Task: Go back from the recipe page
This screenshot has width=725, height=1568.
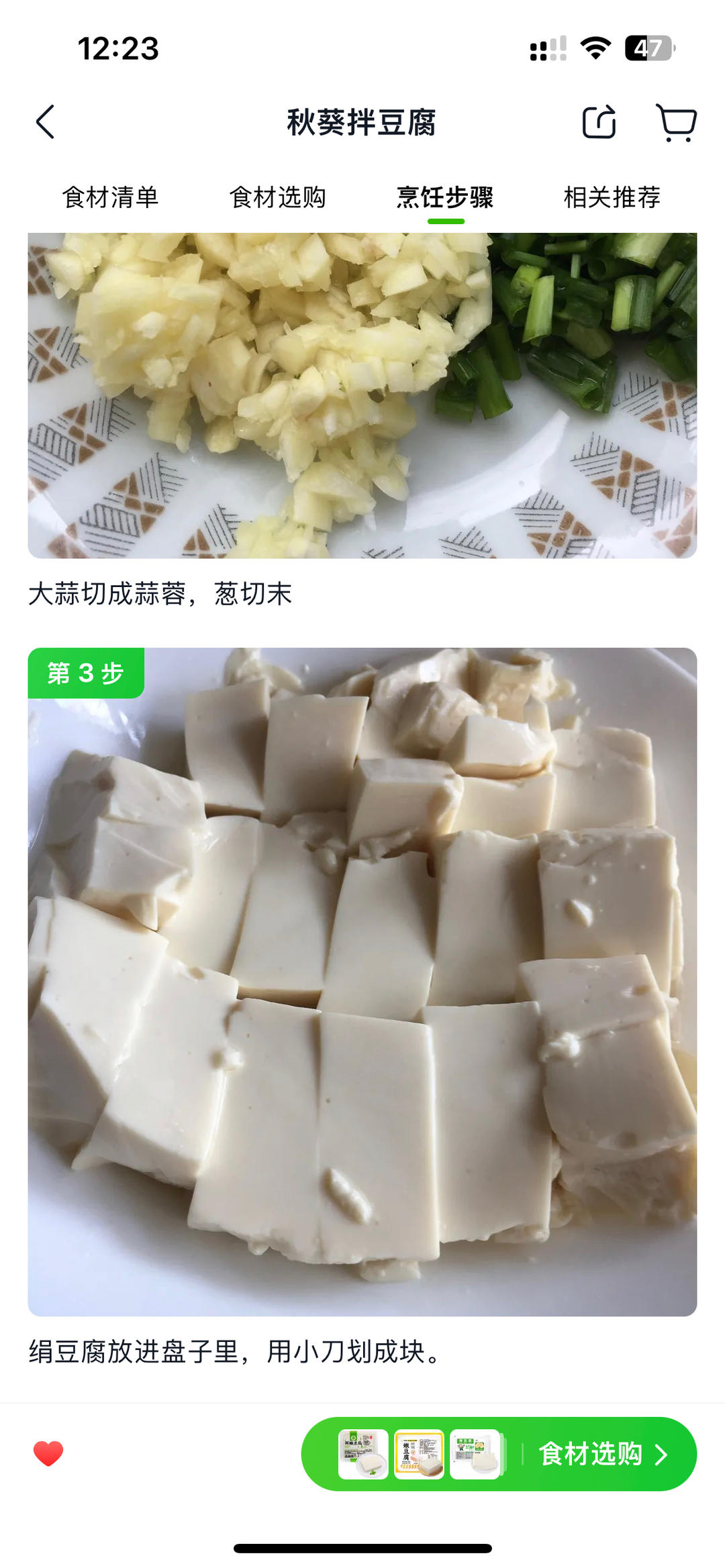Action: point(45,122)
